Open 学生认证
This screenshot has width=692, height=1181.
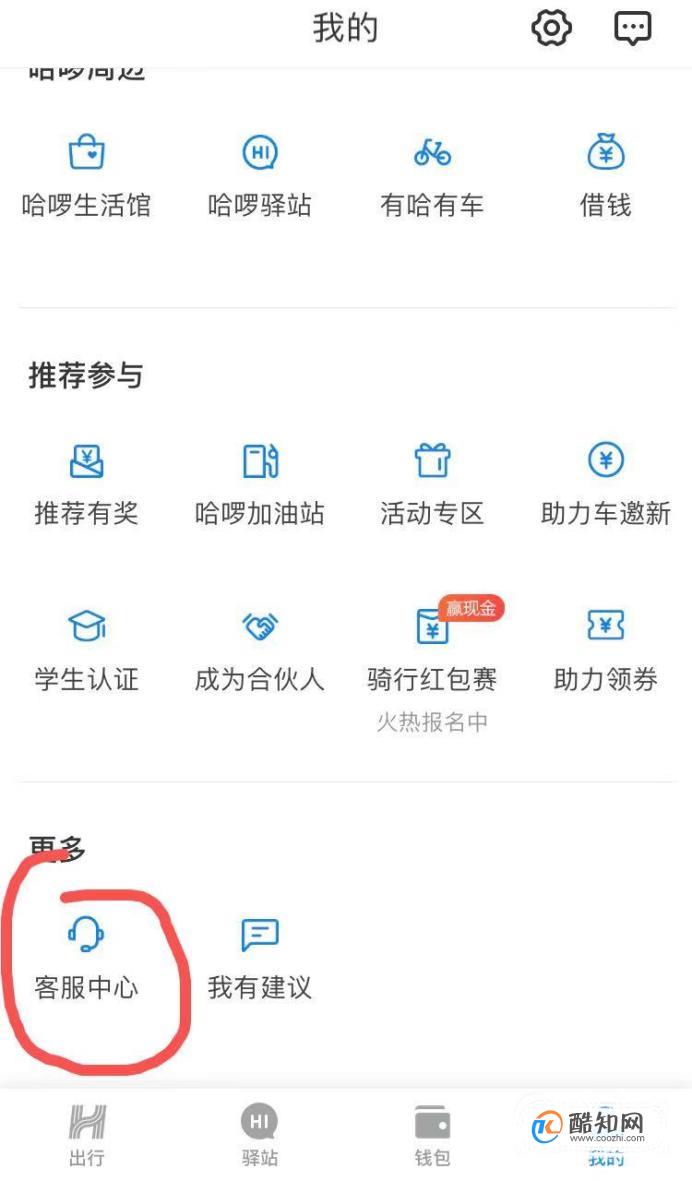(87, 650)
